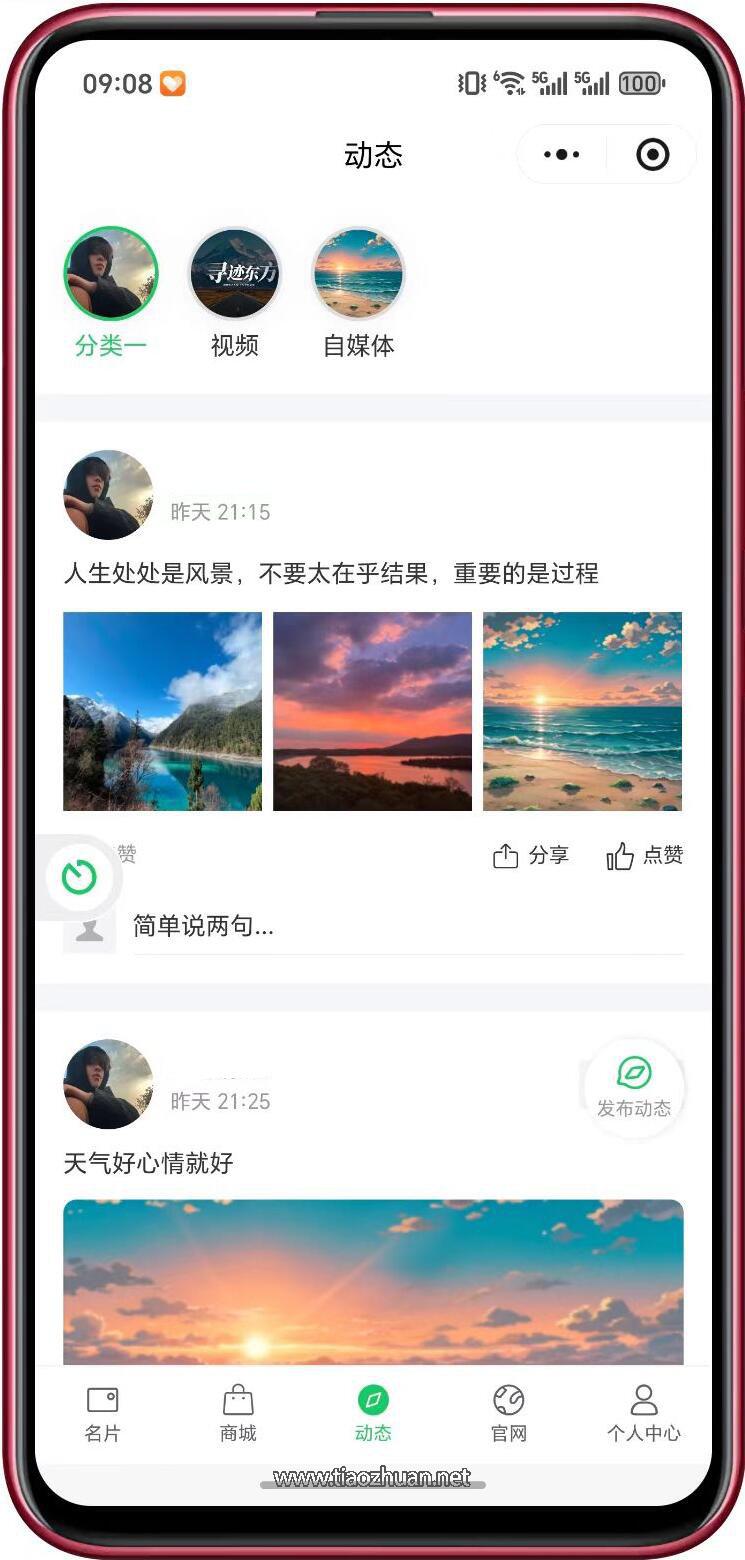Open the first mountain lake photo

pyautogui.click(x=163, y=710)
